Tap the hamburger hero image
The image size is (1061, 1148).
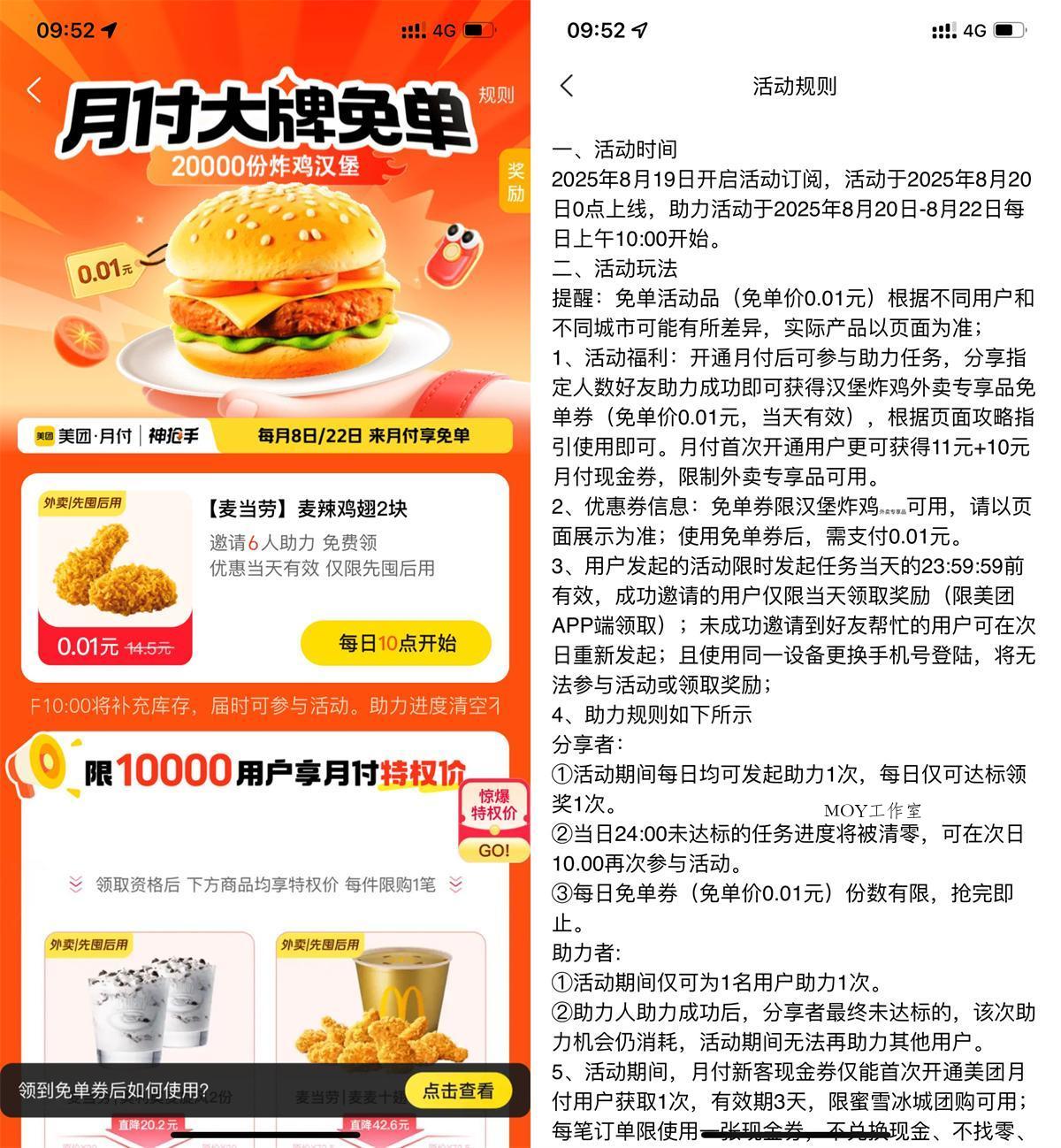[x=274, y=283]
